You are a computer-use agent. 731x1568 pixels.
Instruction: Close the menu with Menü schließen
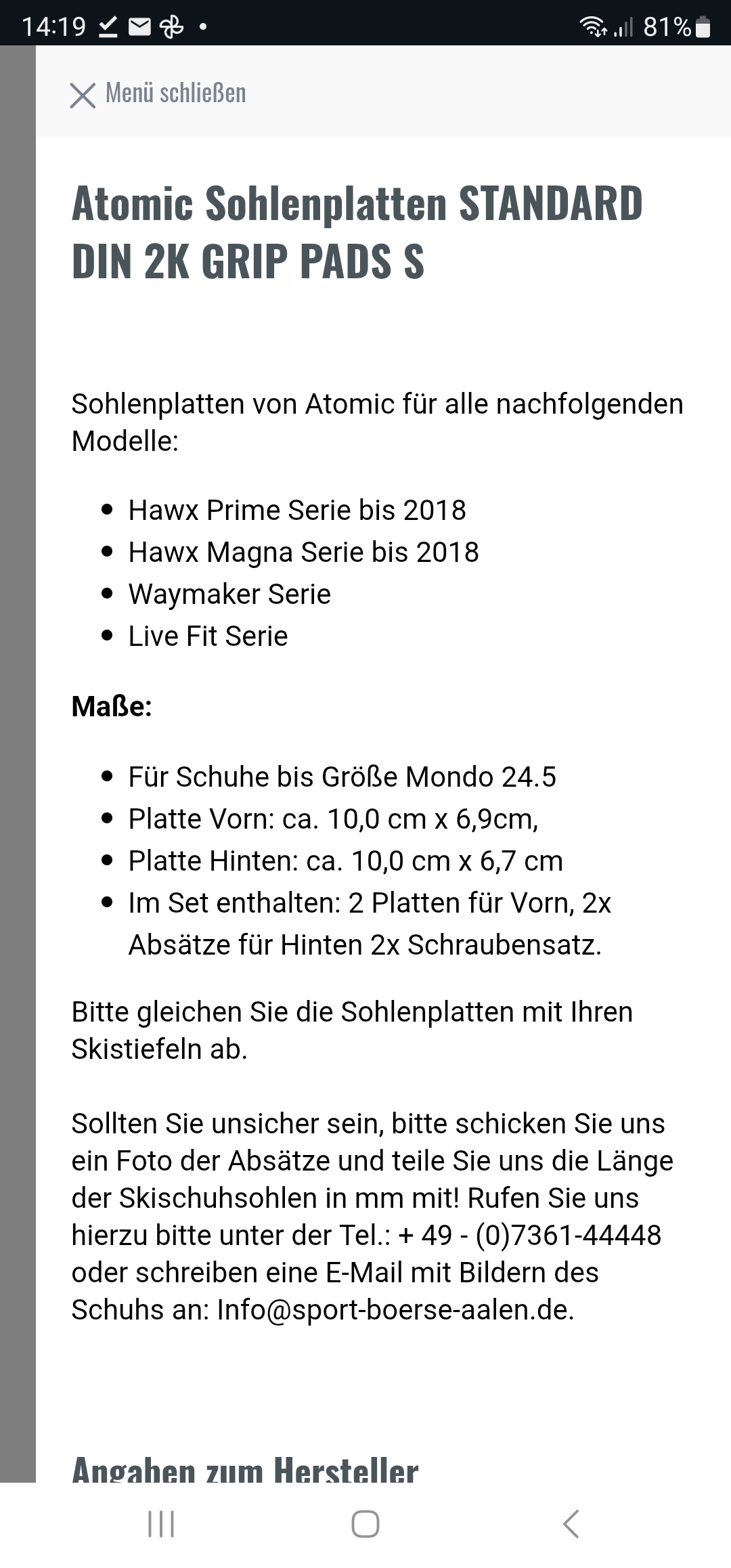click(x=158, y=93)
